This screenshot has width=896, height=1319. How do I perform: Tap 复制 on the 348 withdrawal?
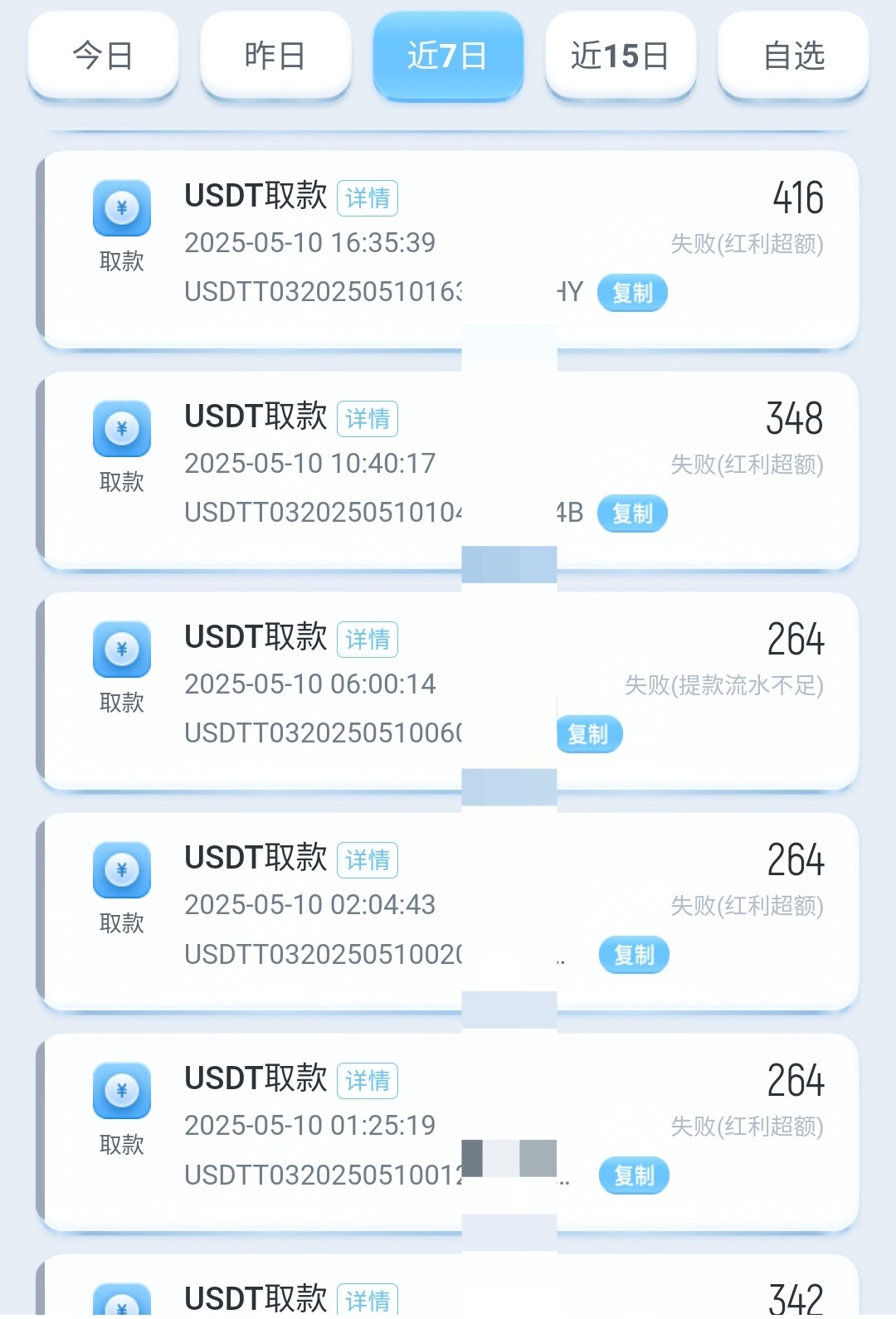(x=632, y=513)
